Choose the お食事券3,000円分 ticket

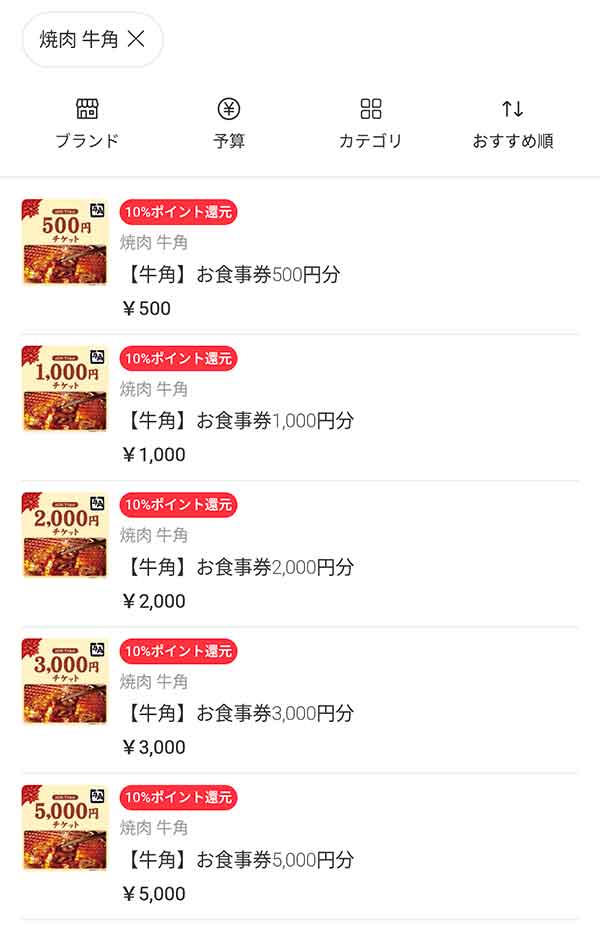point(239,713)
